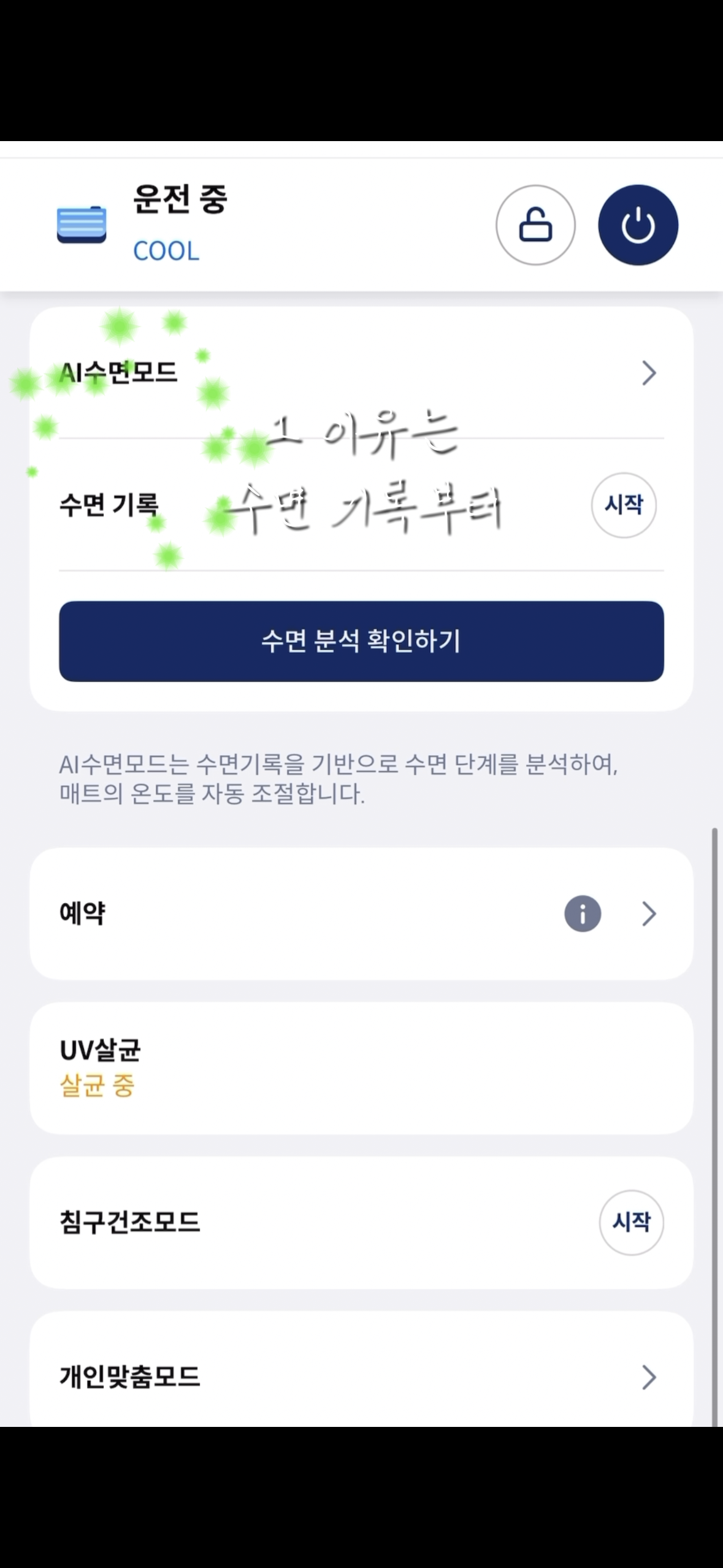Tap the unlock padlock icon
723x1568 pixels.
tap(535, 225)
